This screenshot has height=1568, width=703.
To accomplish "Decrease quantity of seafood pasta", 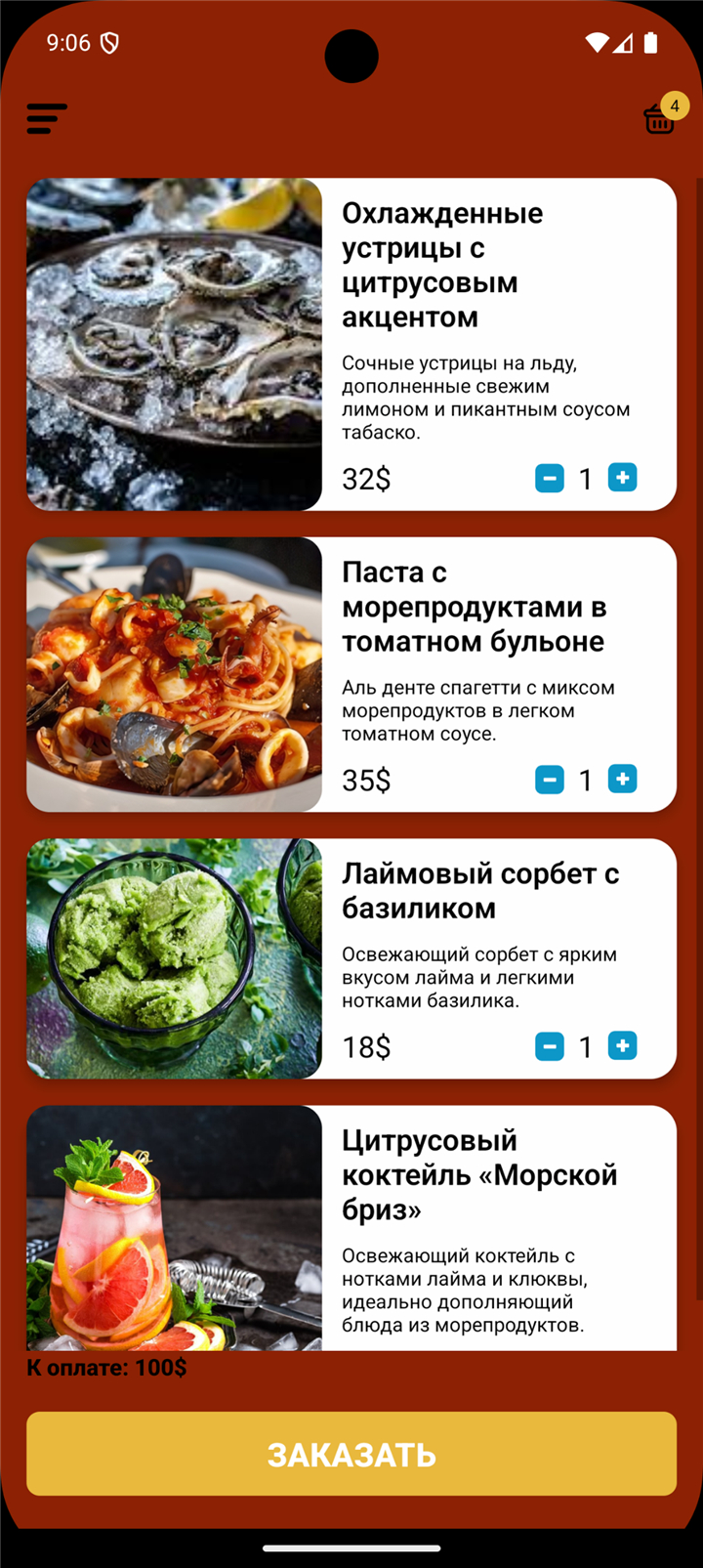I will pyautogui.click(x=550, y=780).
